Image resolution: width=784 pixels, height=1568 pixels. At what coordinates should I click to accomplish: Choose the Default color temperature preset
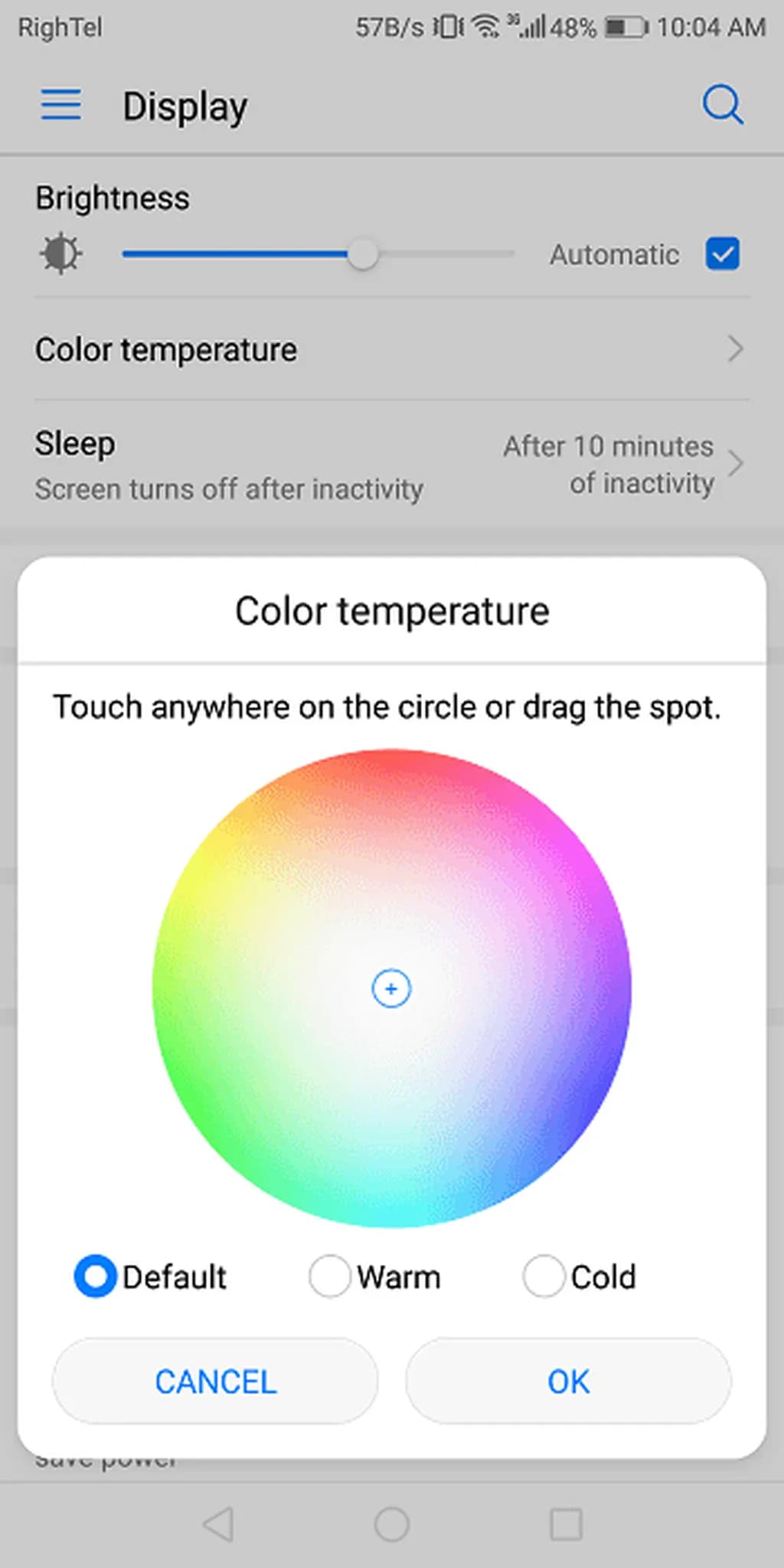(x=96, y=1276)
